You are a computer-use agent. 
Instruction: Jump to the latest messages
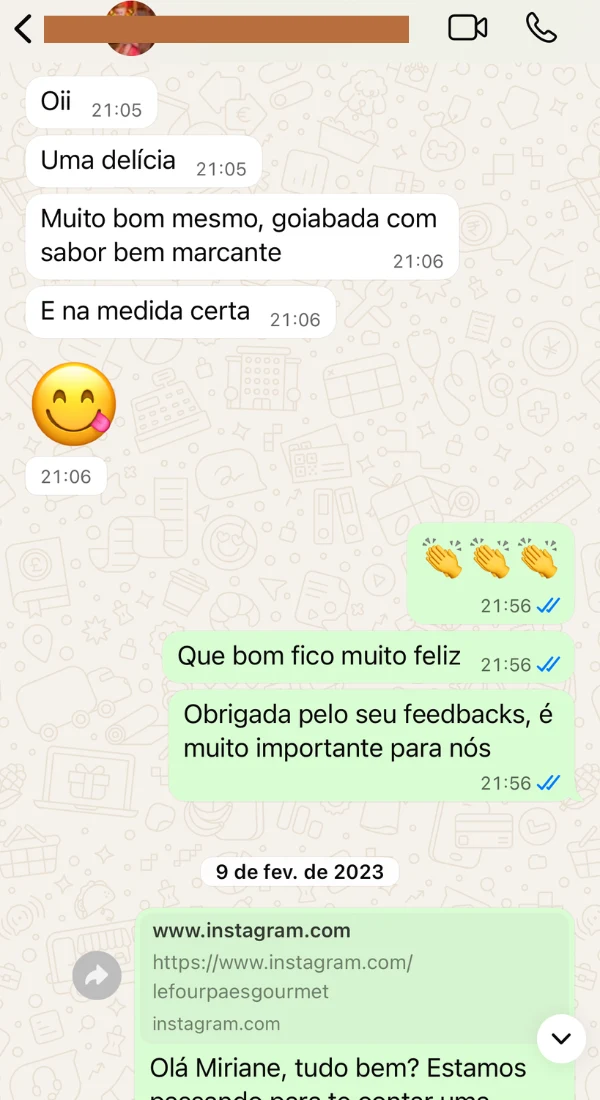tap(561, 1038)
